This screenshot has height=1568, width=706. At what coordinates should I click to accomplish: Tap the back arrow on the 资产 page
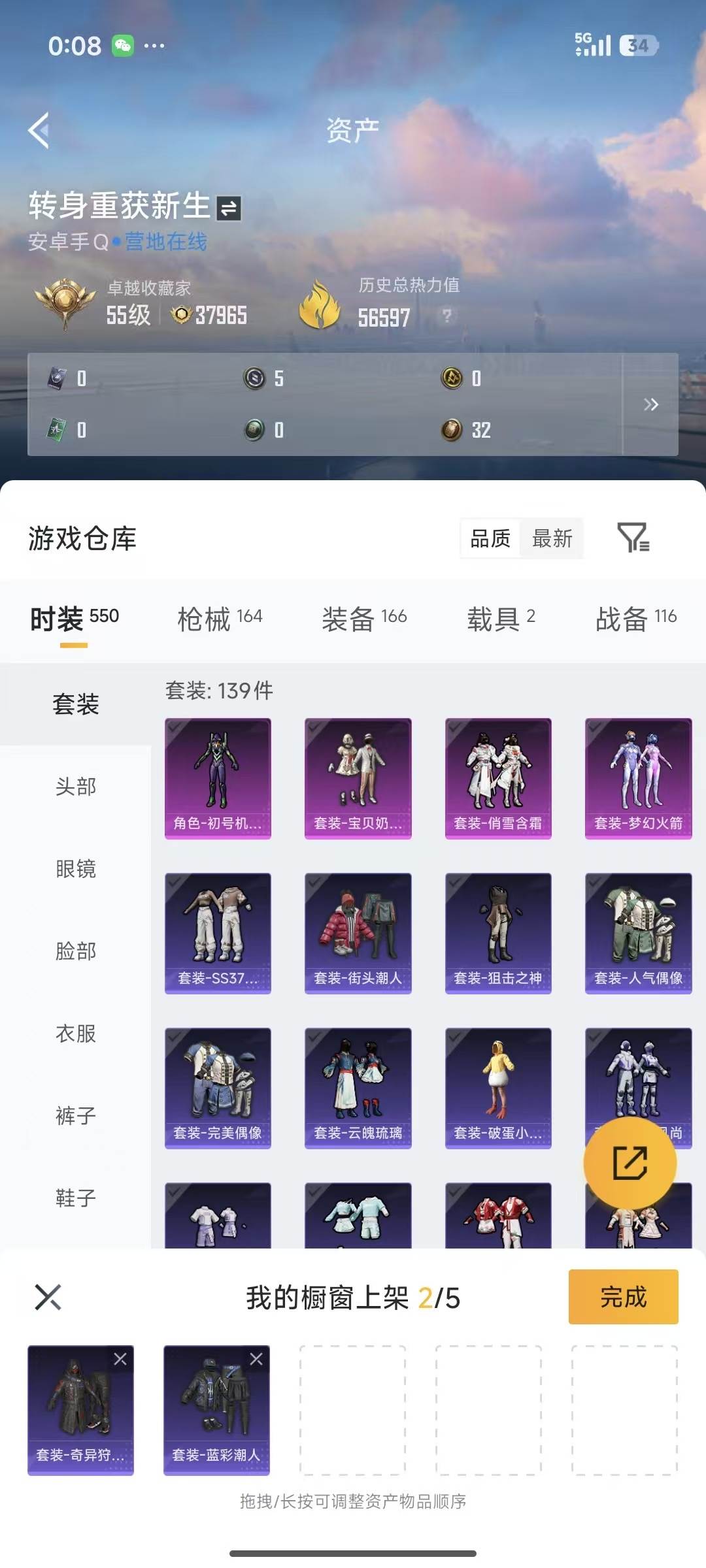[x=39, y=129]
